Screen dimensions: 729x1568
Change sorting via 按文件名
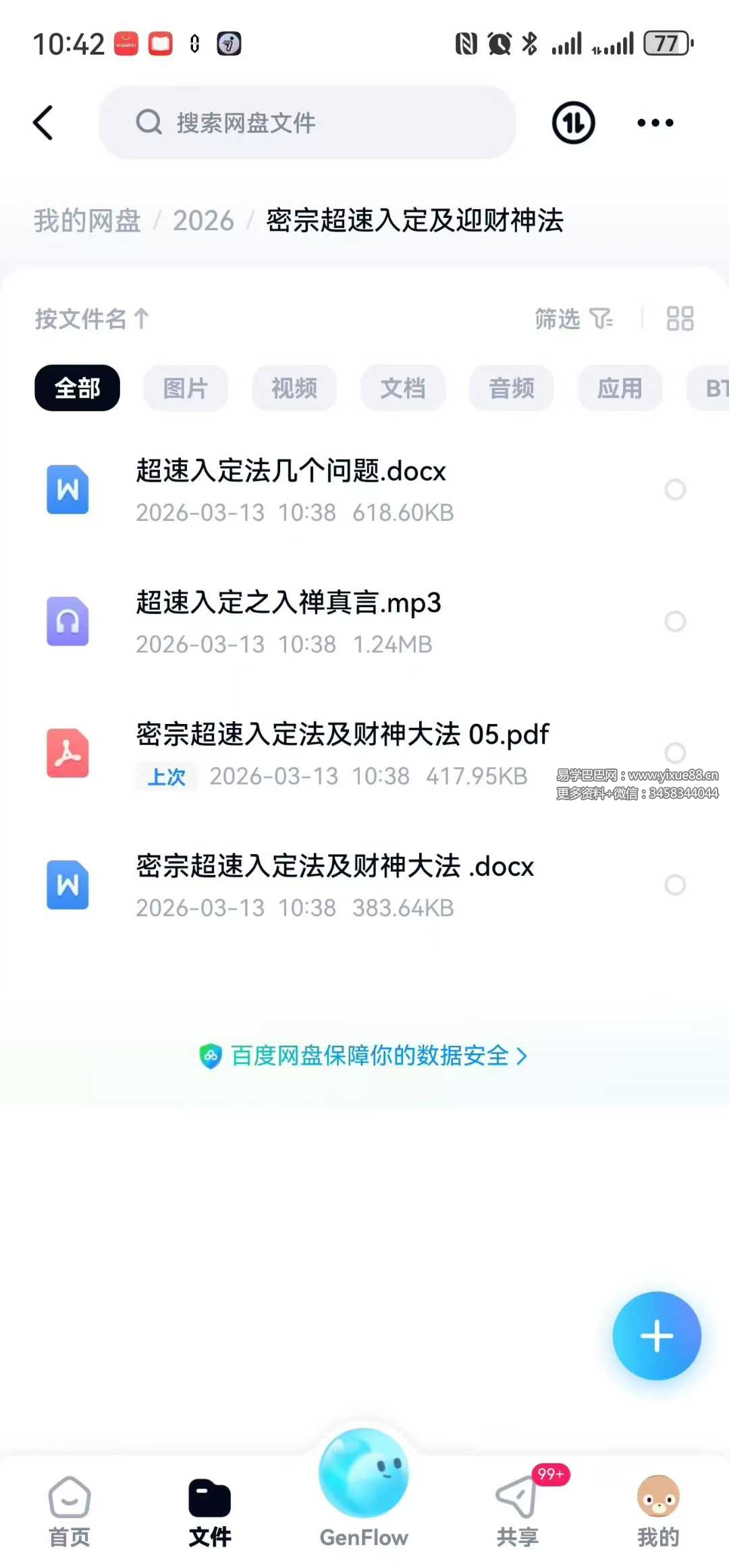point(92,318)
